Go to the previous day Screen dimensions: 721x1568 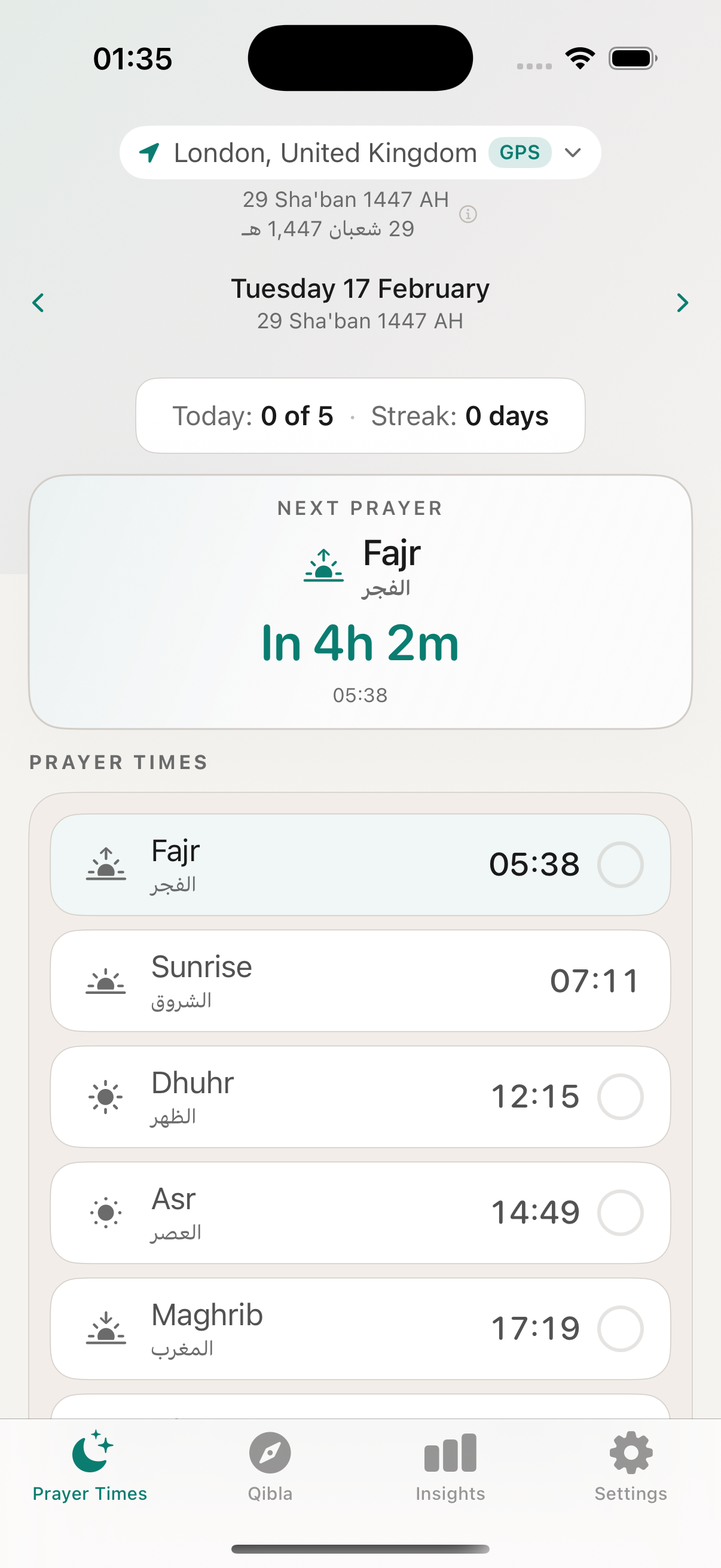[38, 303]
